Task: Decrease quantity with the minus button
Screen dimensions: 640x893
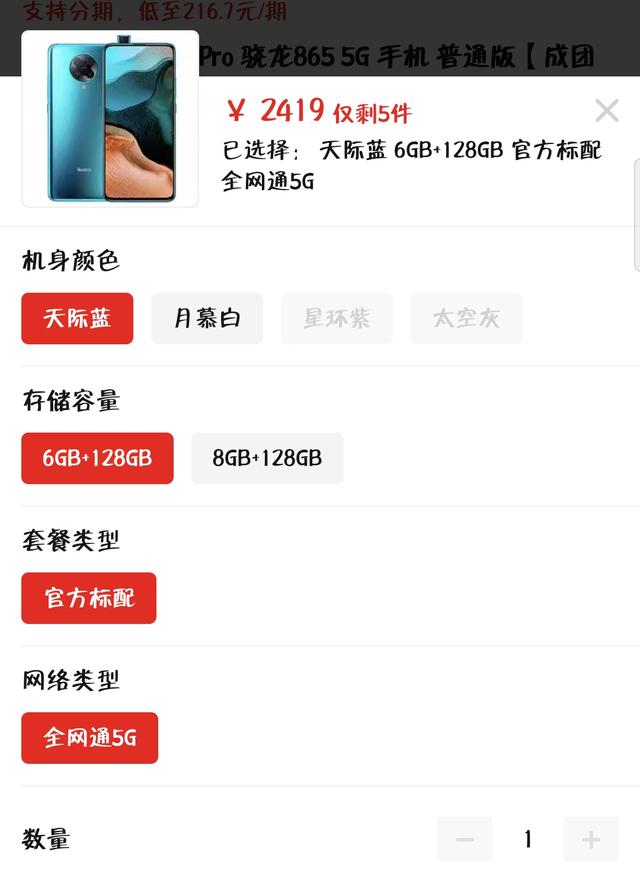Action: (465, 839)
